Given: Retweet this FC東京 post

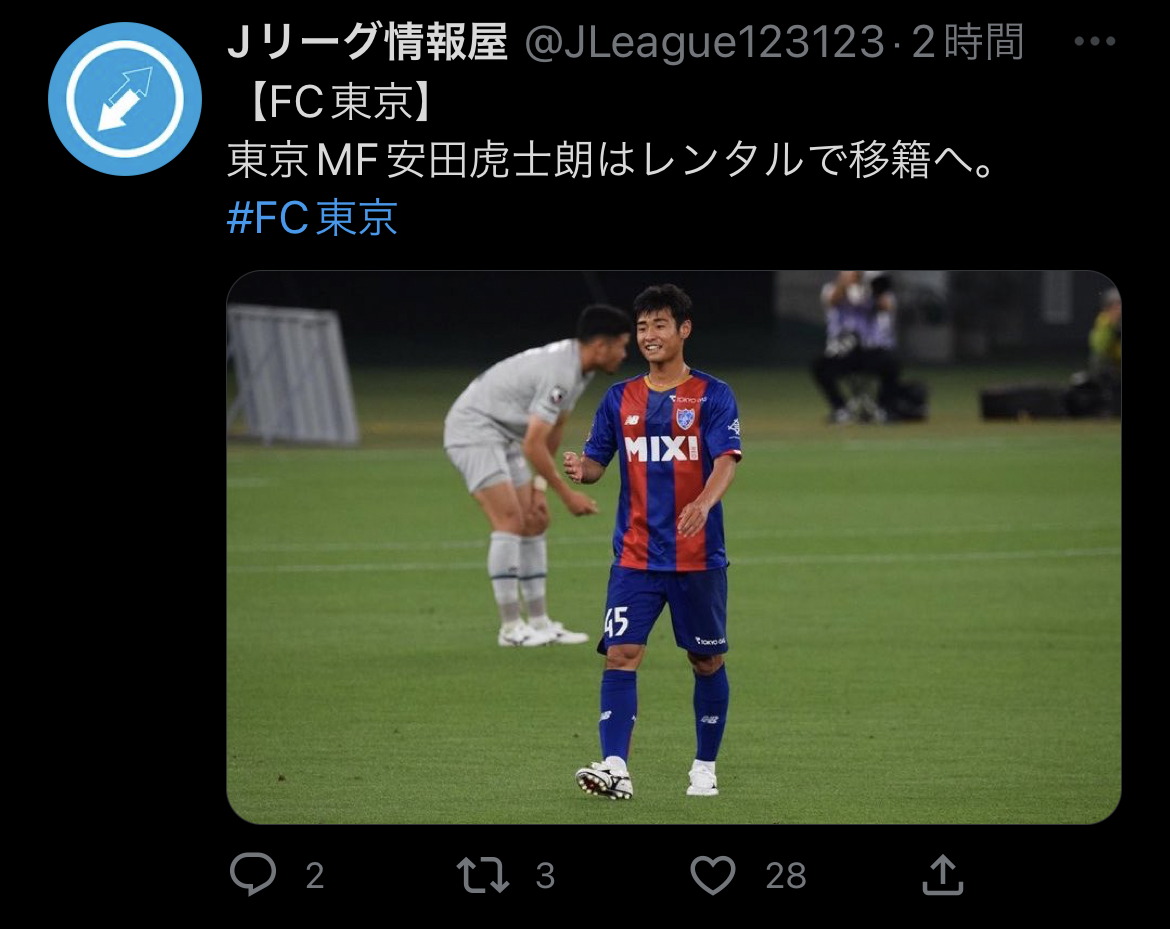Looking at the screenshot, I should point(483,875).
